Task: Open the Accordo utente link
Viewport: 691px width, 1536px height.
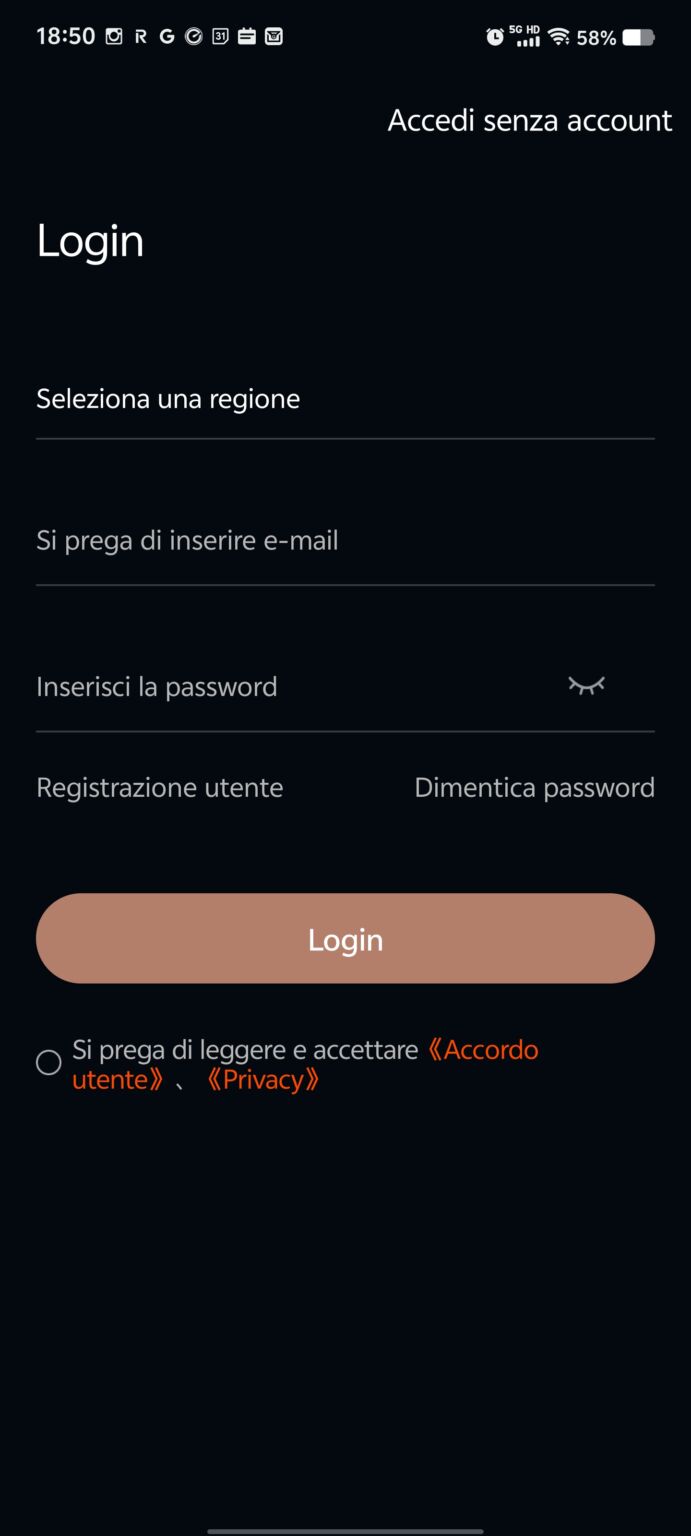Action: pyautogui.click(x=305, y=1064)
